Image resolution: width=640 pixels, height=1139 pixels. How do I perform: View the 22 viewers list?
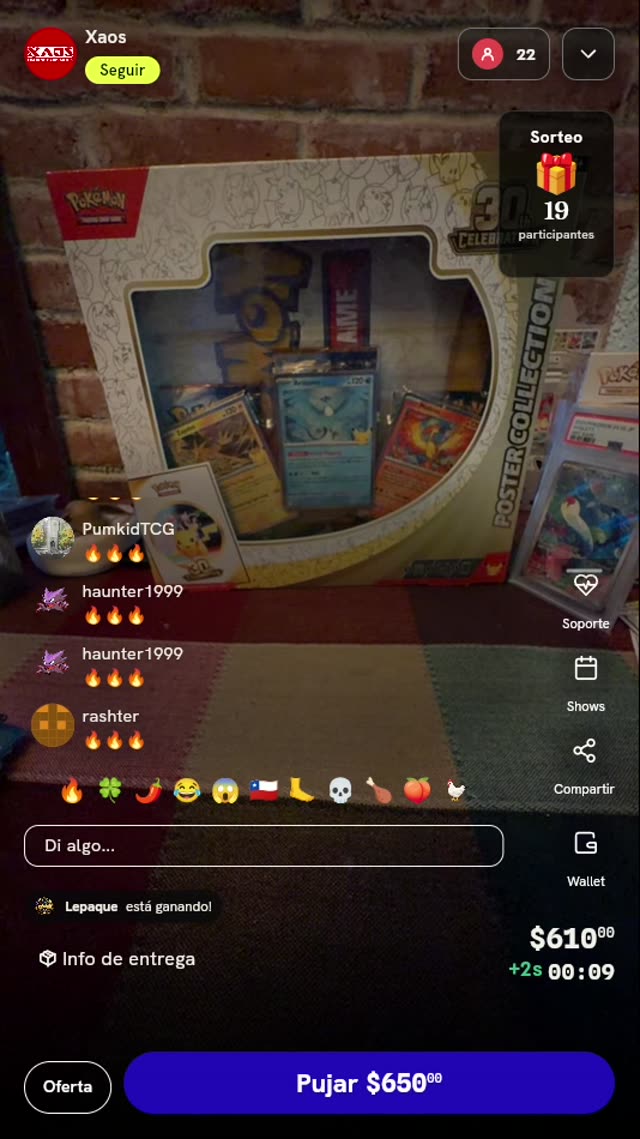tap(503, 54)
